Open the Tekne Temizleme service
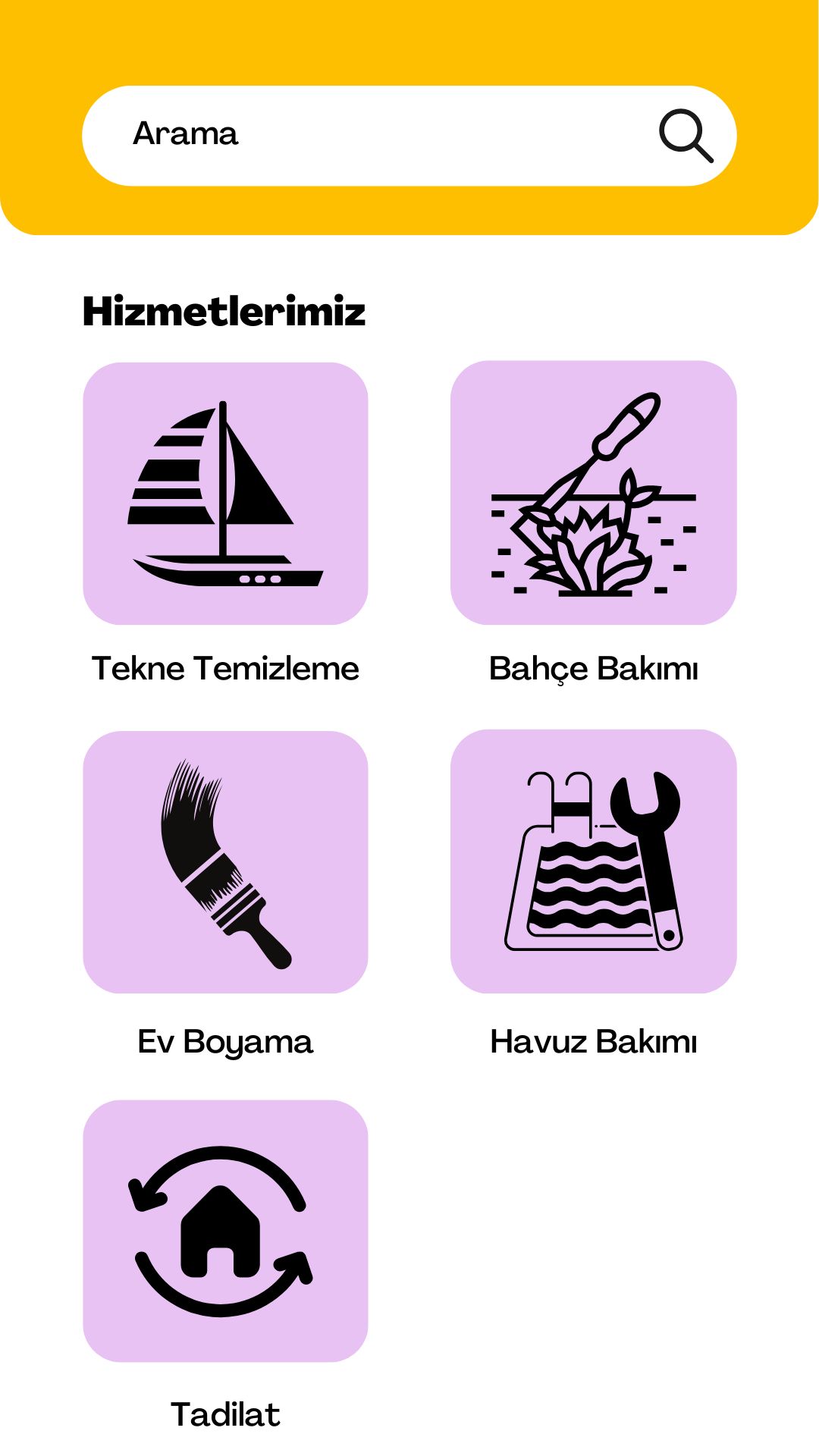 click(x=225, y=494)
